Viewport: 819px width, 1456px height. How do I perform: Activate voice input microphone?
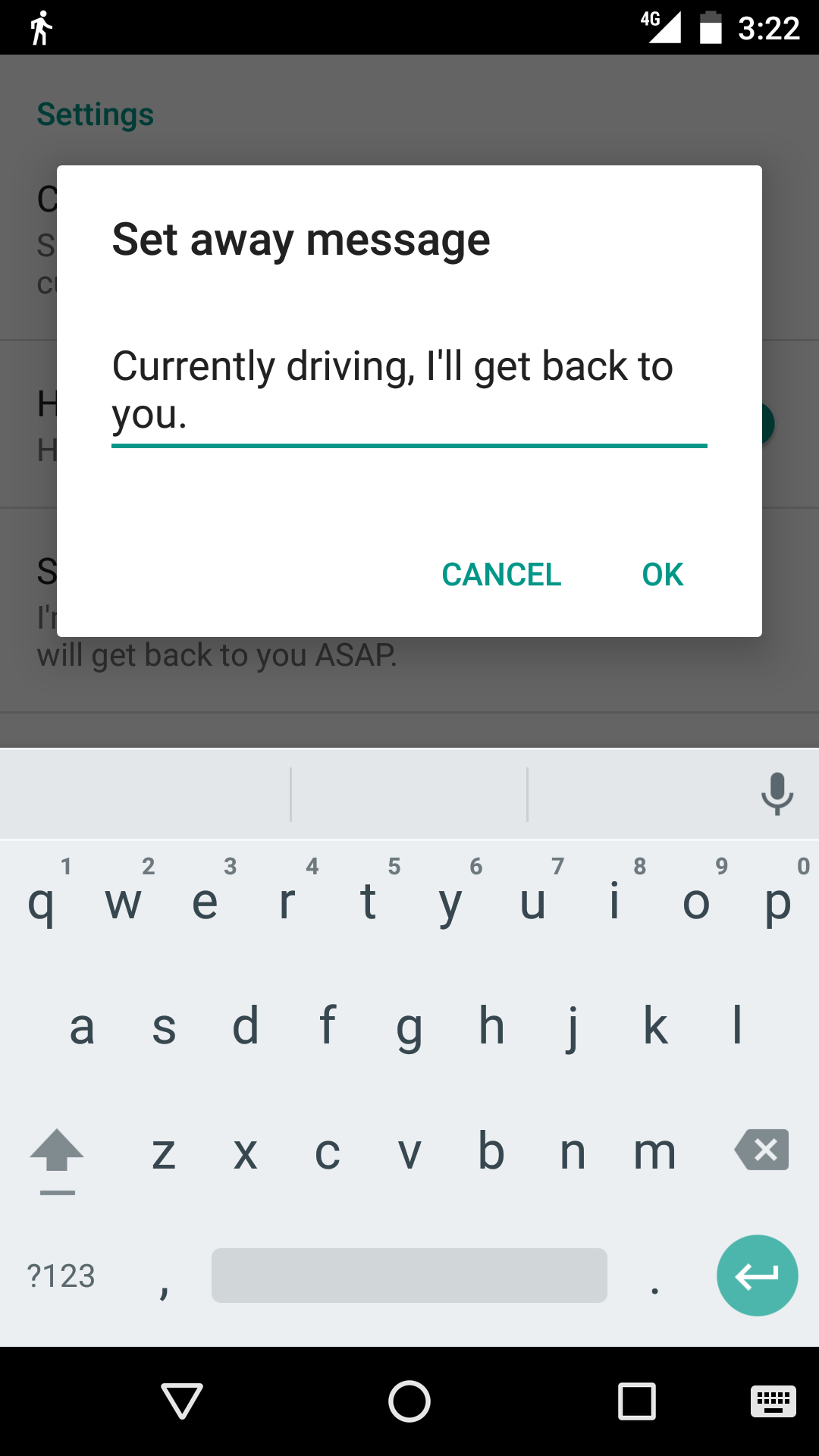click(777, 794)
